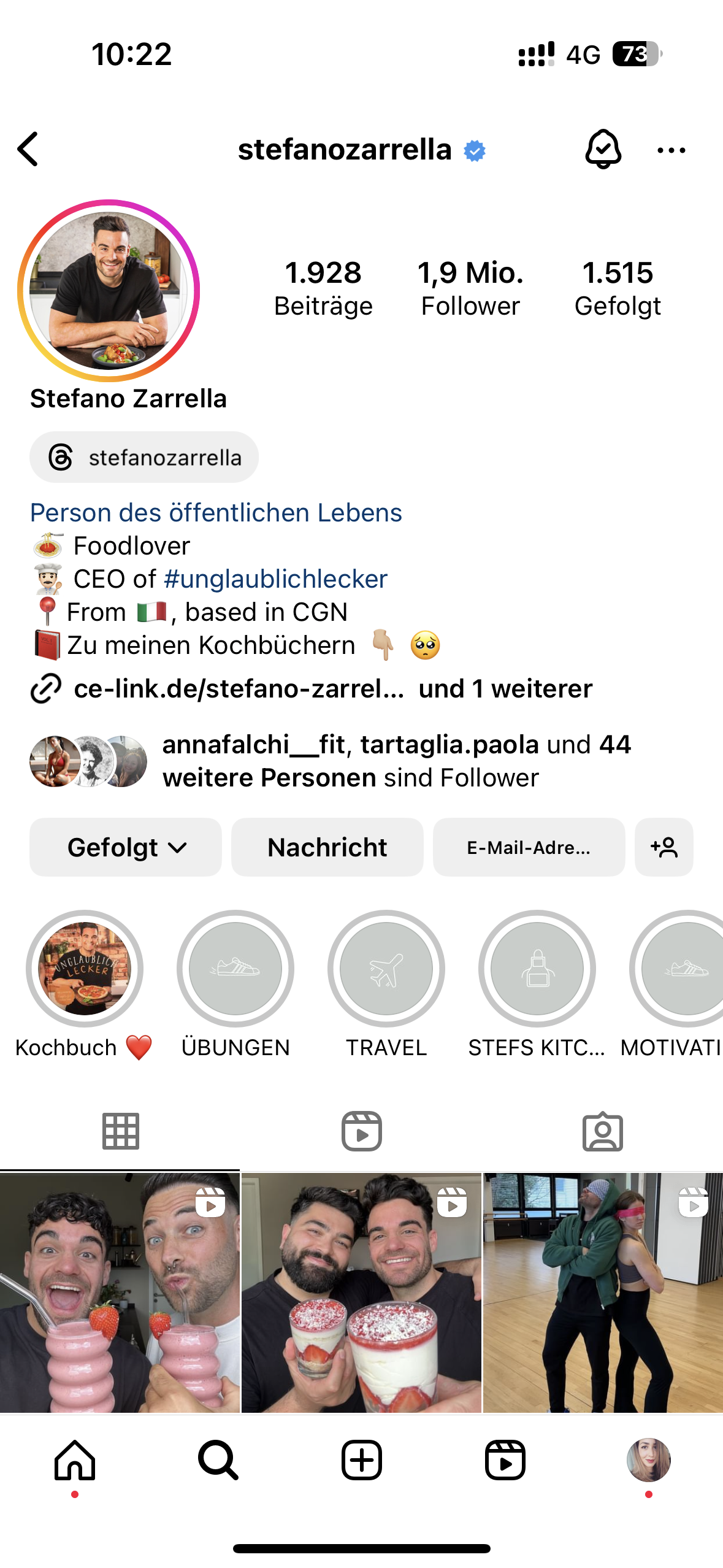This screenshot has height=1568, width=723.
Task: Switch to the tagged posts tab
Action: click(603, 1131)
